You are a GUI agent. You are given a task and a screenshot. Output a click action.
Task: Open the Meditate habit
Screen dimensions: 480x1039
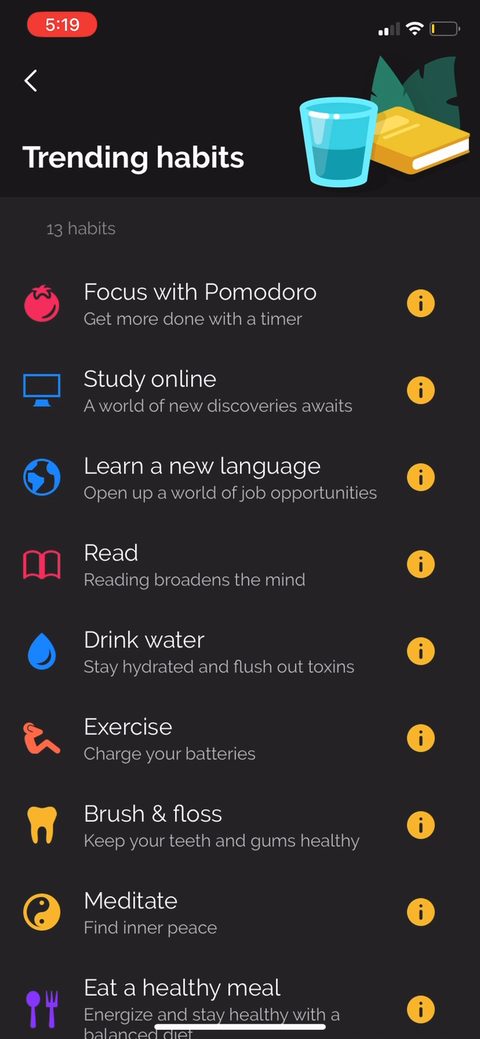[240, 912]
